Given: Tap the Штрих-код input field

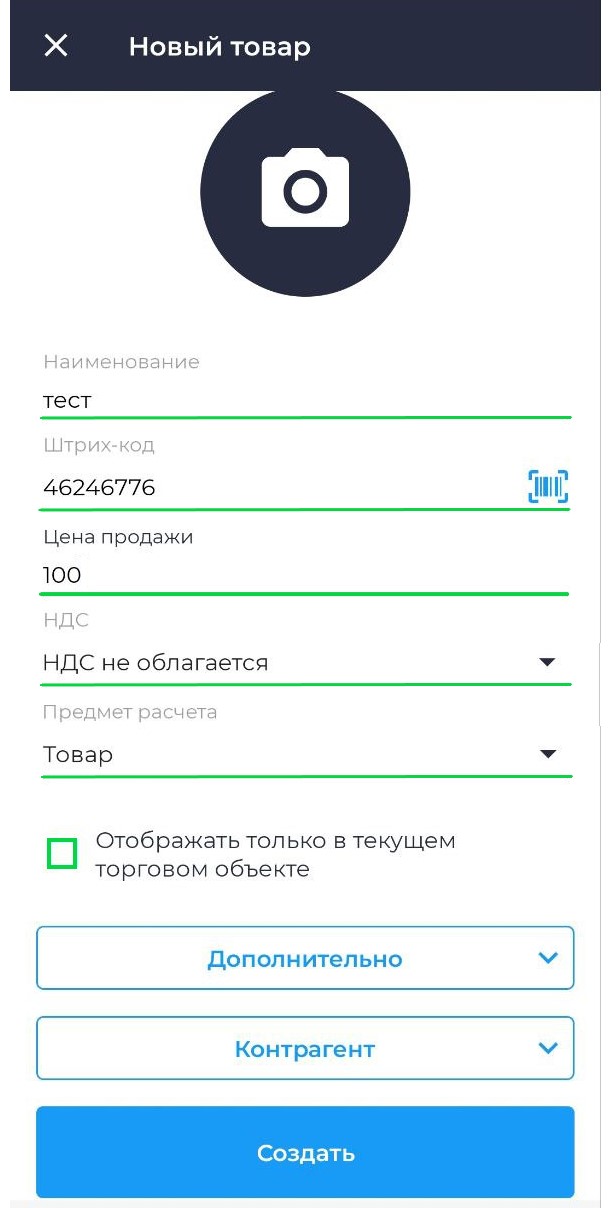Looking at the screenshot, I should (280, 487).
